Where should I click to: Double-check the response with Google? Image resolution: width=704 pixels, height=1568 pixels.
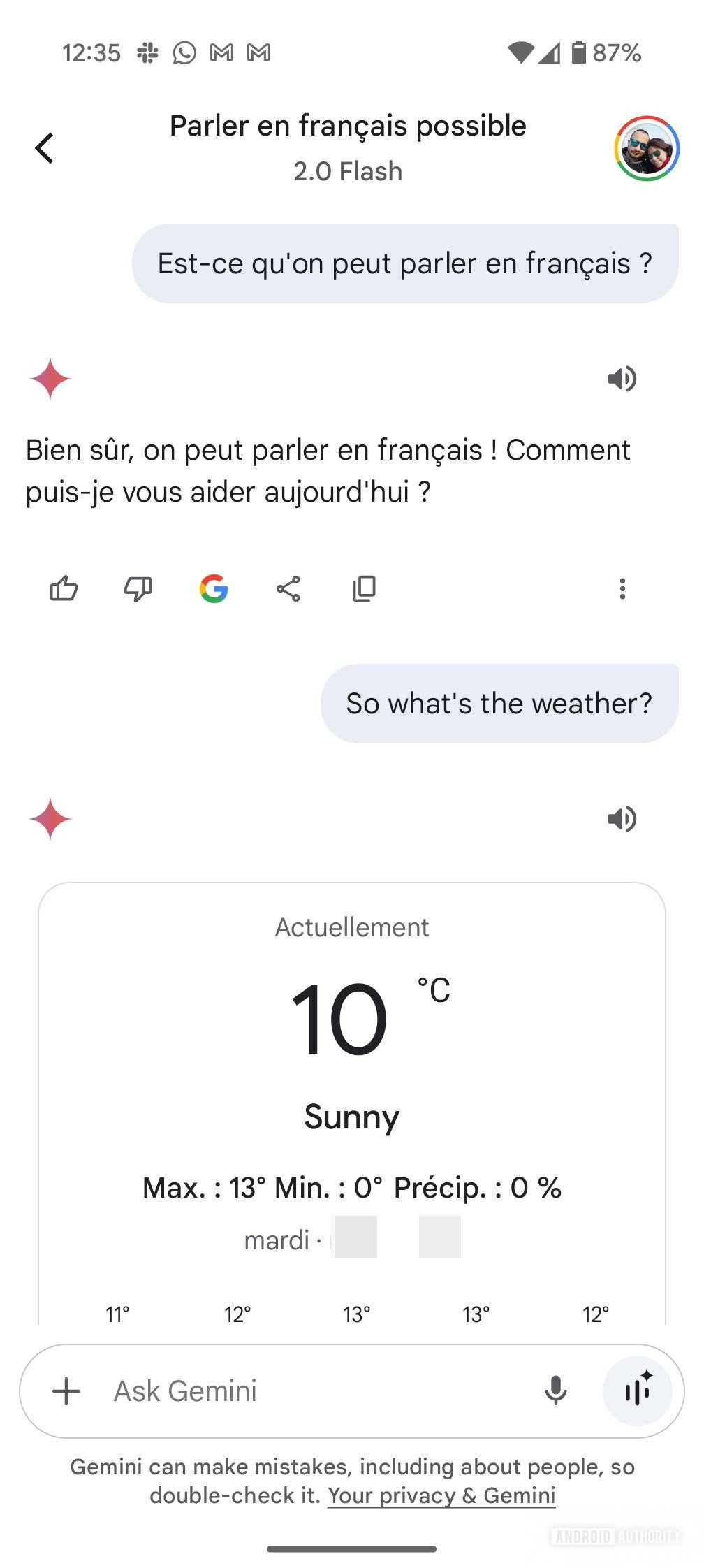214,589
